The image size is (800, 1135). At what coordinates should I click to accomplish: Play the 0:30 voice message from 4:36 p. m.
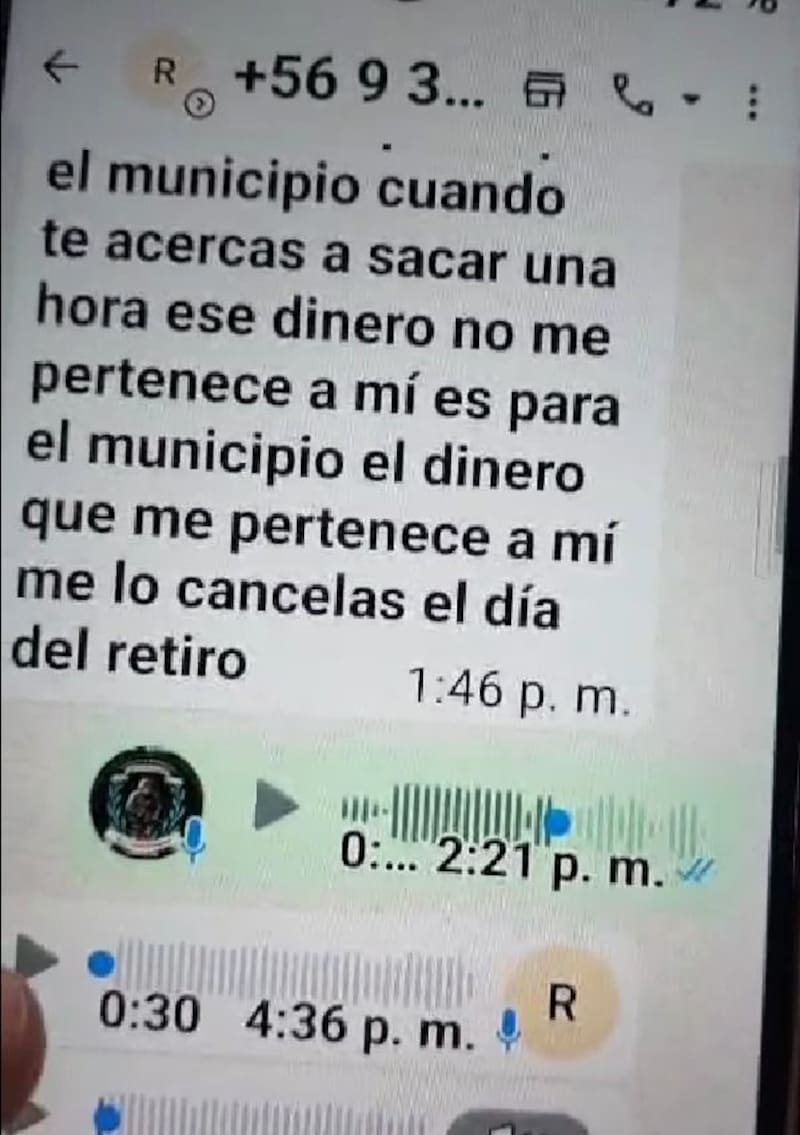click(37, 957)
